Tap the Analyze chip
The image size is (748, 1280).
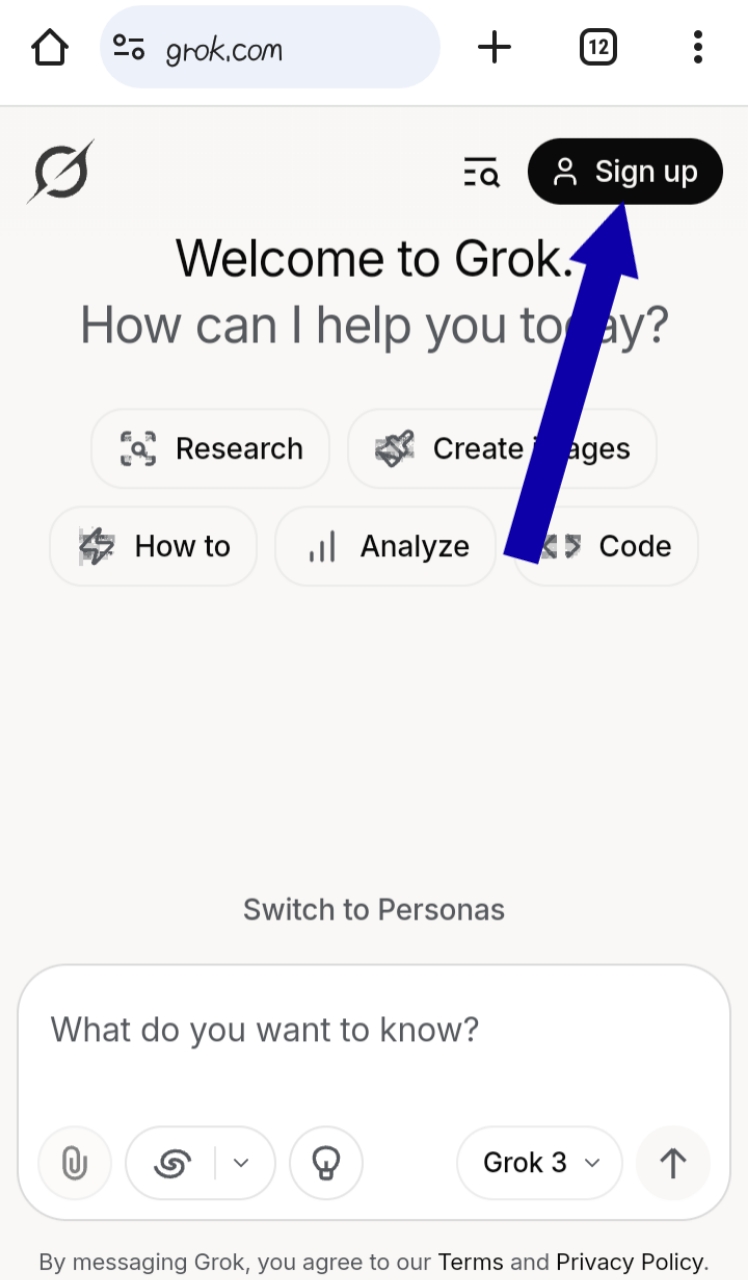(385, 546)
